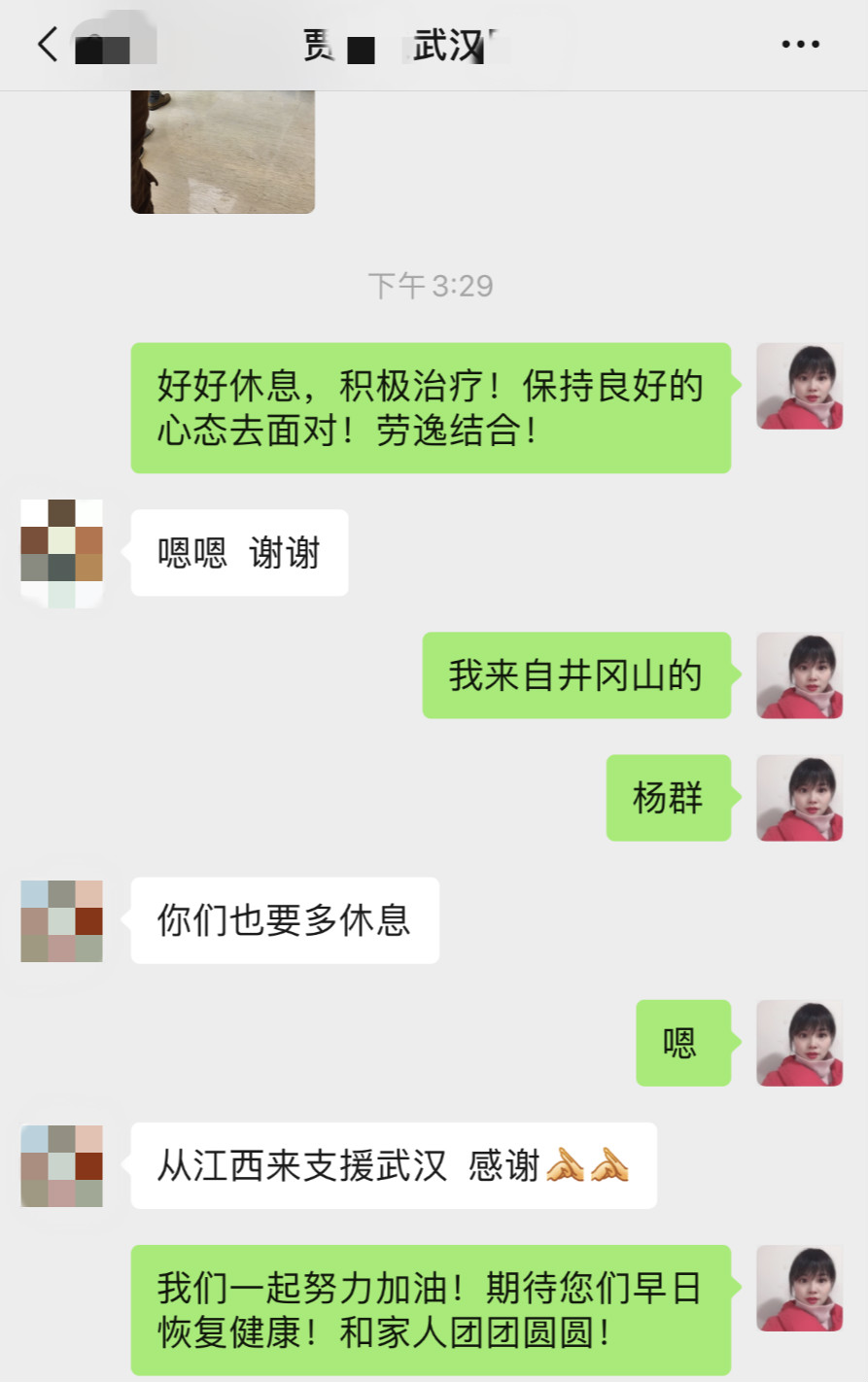Image resolution: width=868 pixels, height=1382 pixels.
Task: Open the partially visible photo message
Action: [223, 152]
